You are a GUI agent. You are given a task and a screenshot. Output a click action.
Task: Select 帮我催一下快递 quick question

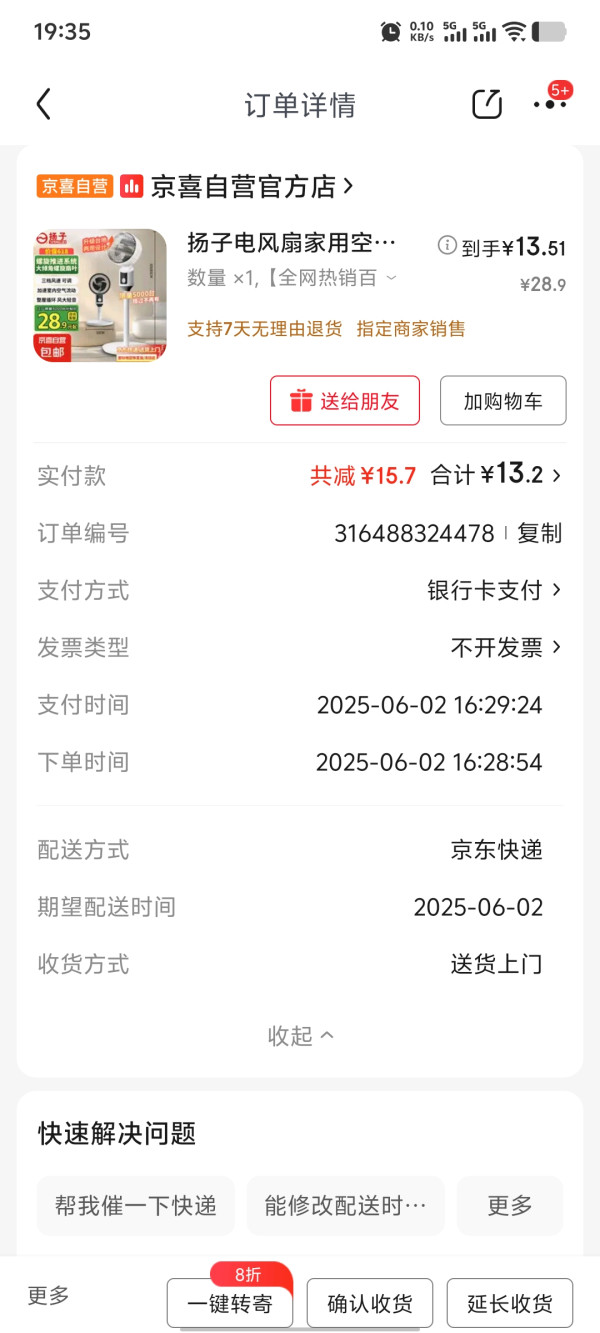(x=136, y=1205)
